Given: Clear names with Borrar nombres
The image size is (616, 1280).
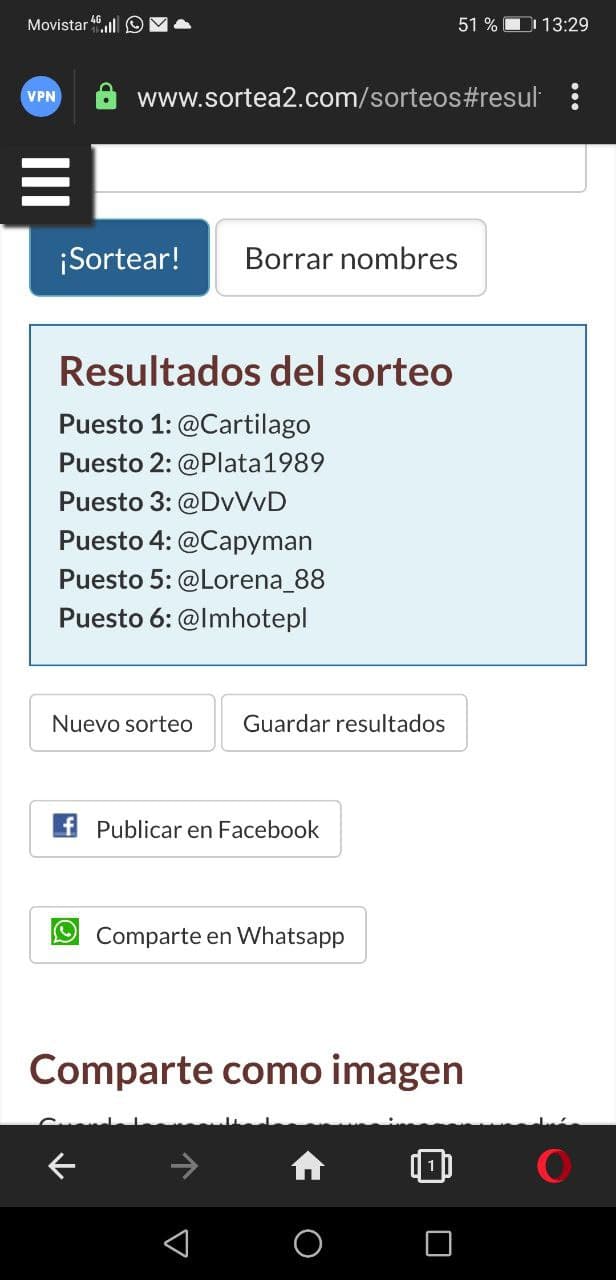Looking at the screenshot, I should (x=351, y=258).
